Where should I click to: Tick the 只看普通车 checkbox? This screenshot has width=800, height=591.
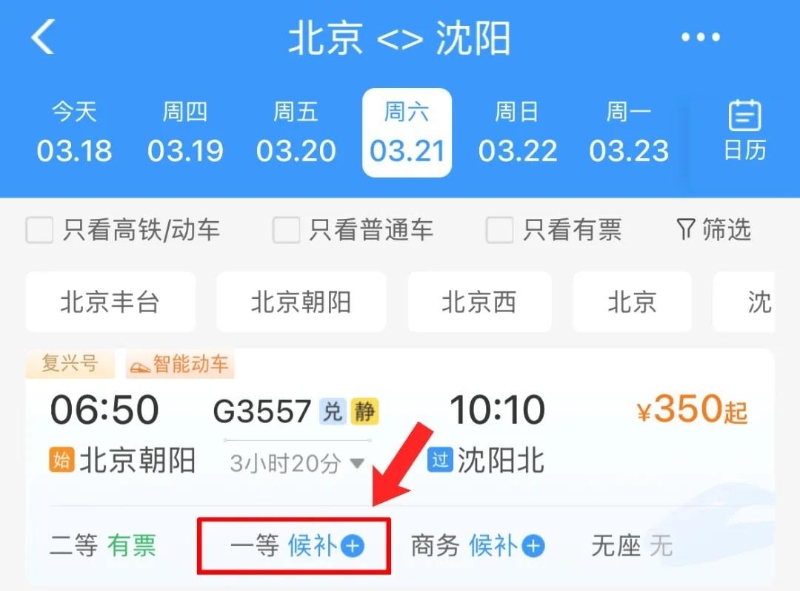pos(287,230)
